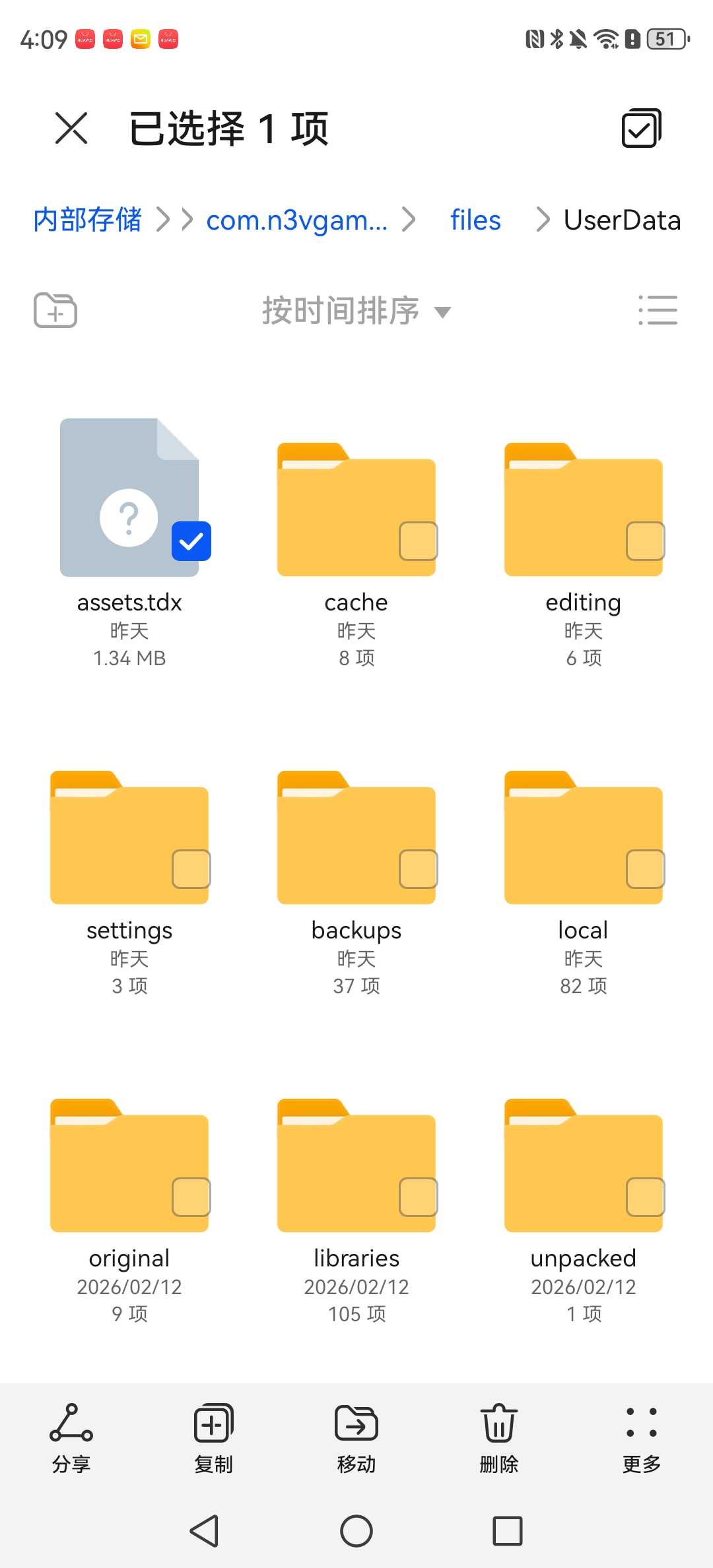Create a new folder
The image size is (713, 1568).
click(55, 310)
